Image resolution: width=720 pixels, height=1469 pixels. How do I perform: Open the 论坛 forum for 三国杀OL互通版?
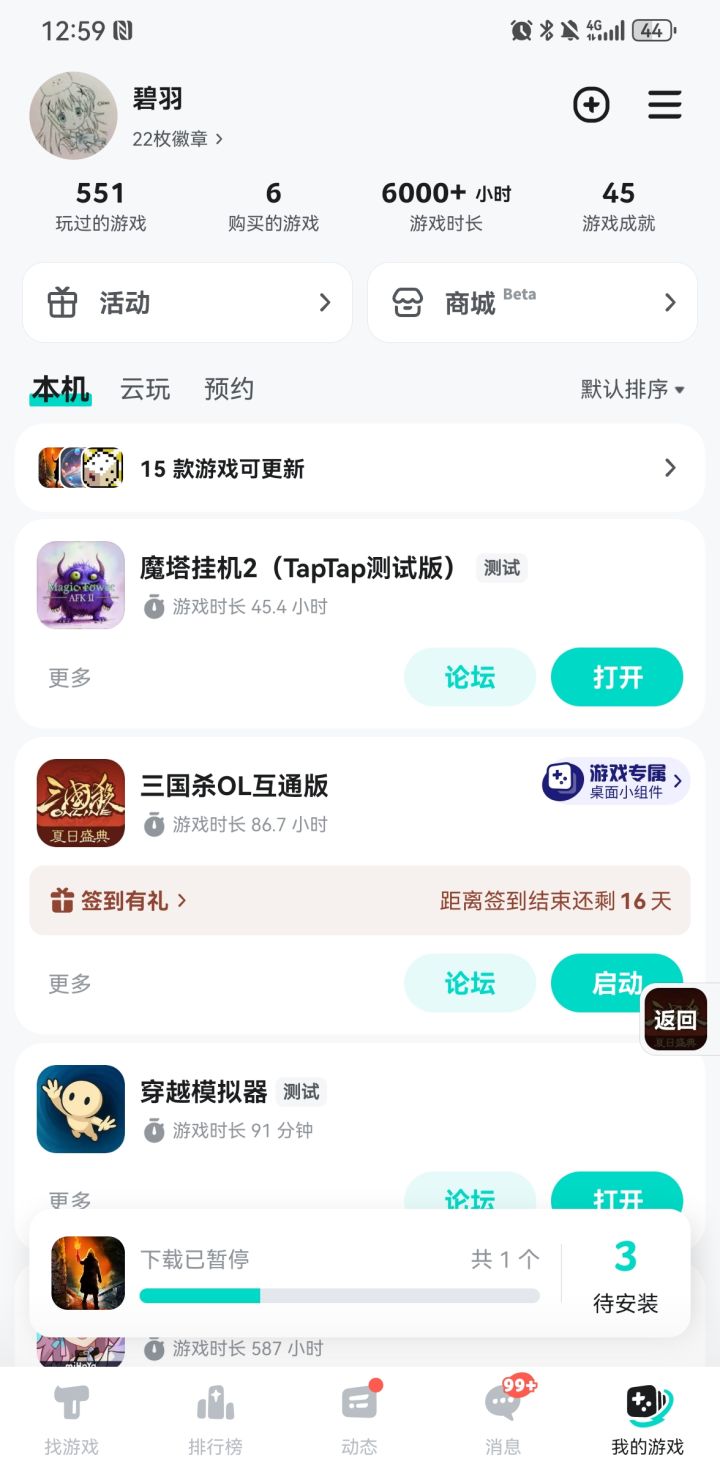coord(470,984)
